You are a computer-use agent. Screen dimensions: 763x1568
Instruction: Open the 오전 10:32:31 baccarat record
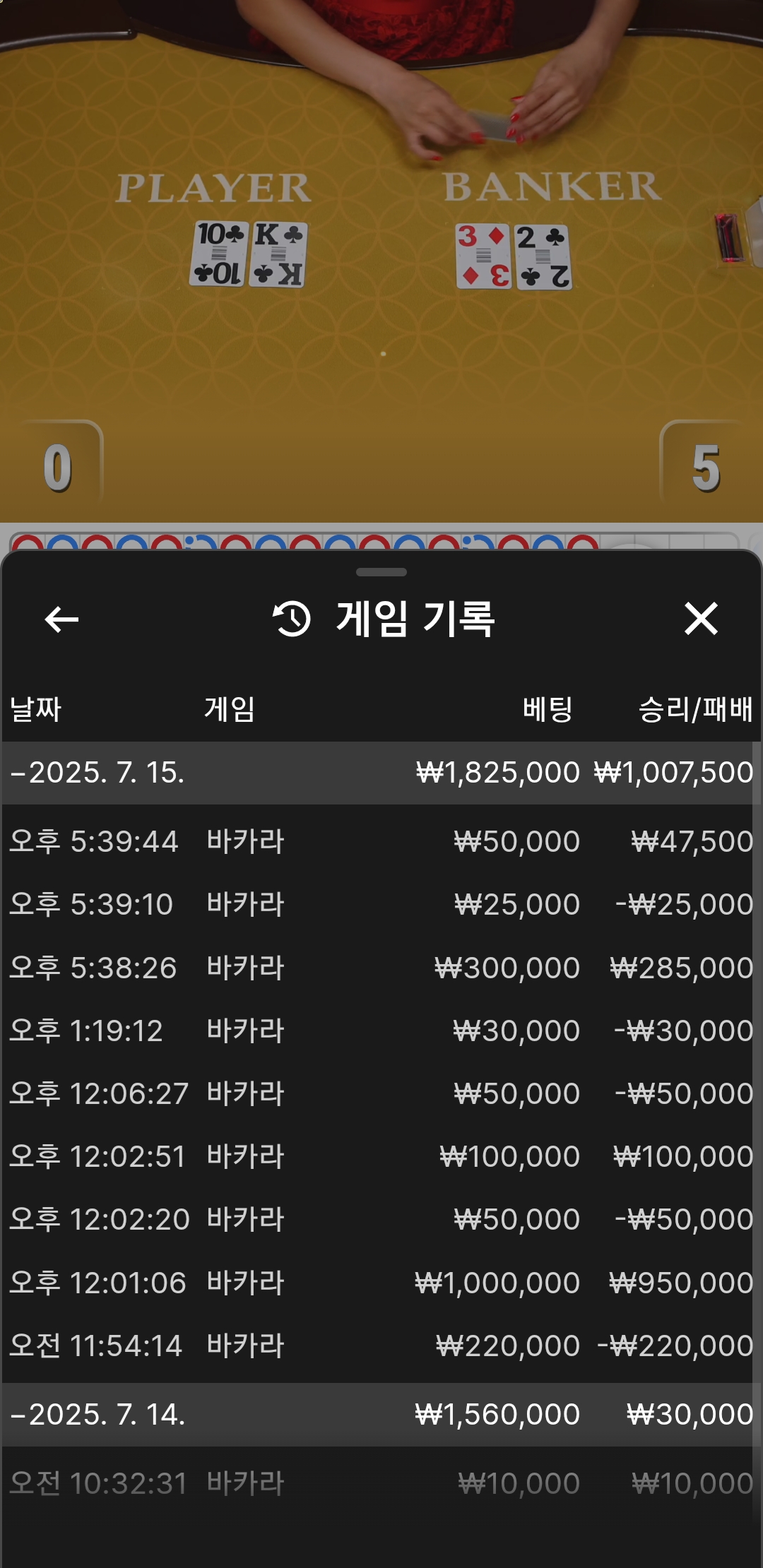[381, 1483]
